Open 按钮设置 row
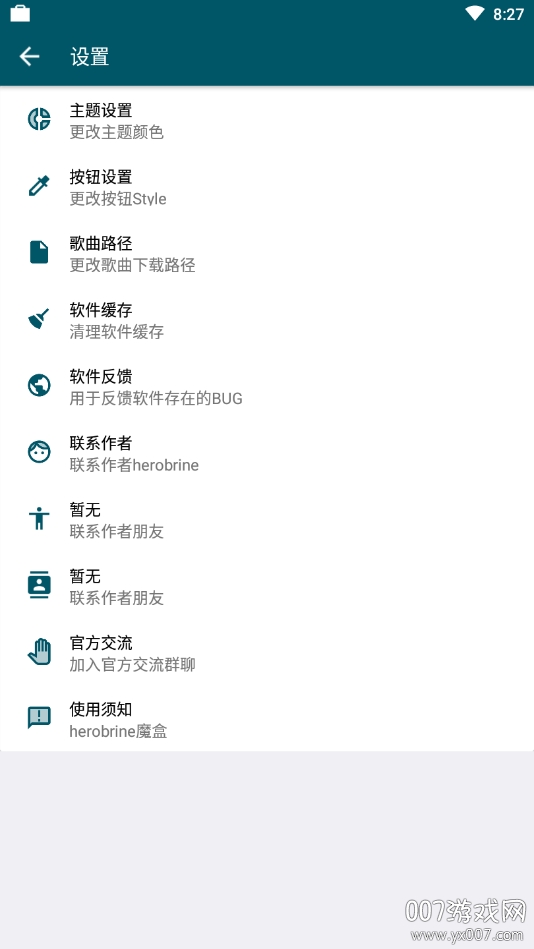Viewport: 534px width, 949px height. click(267, 186)
